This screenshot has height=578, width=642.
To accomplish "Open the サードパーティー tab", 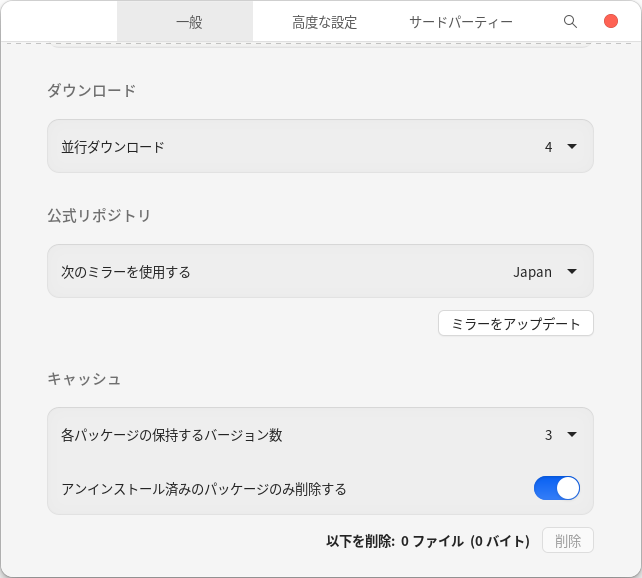I will point(461,21).
